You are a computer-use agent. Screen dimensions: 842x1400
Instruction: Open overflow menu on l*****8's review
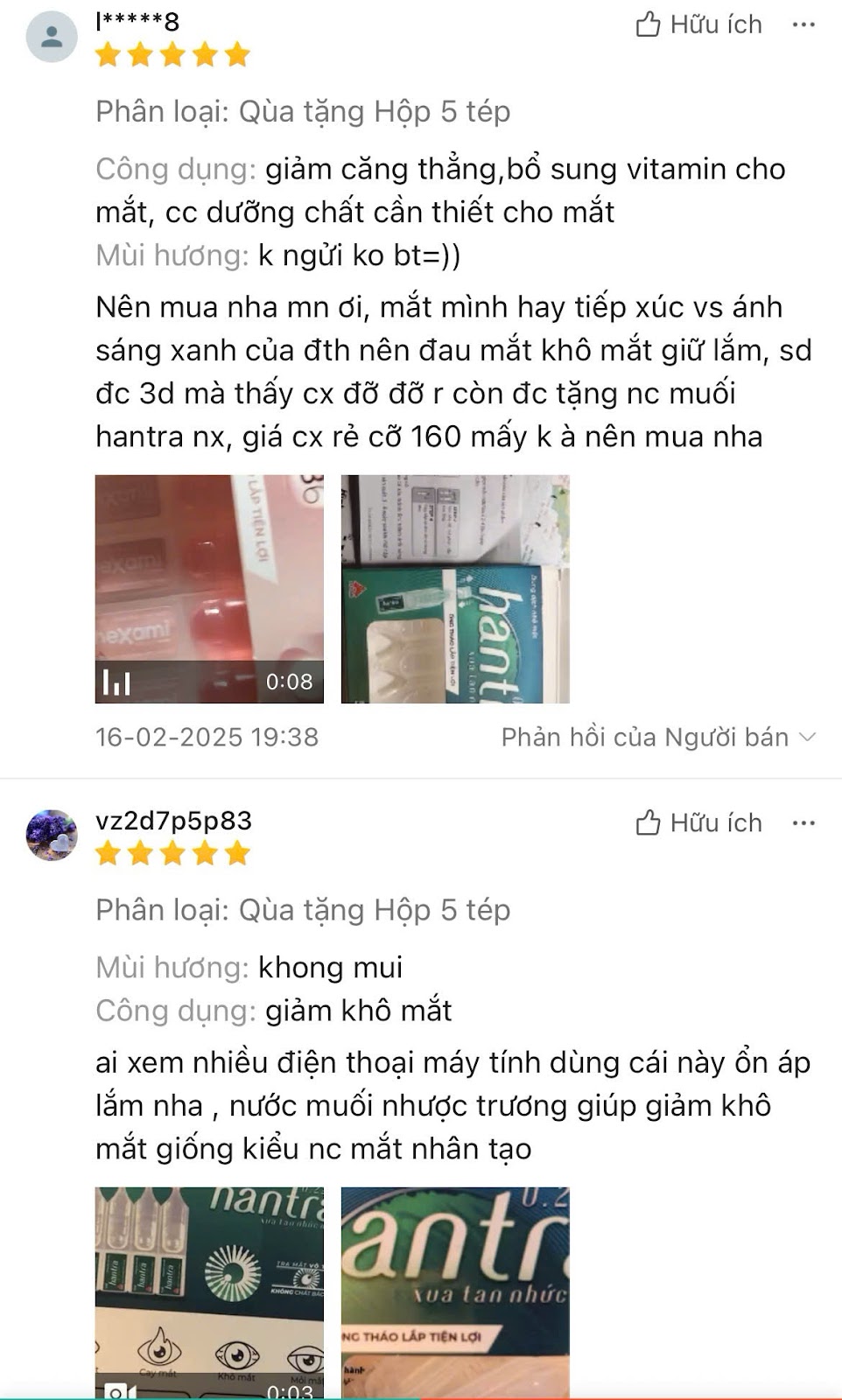803,24
